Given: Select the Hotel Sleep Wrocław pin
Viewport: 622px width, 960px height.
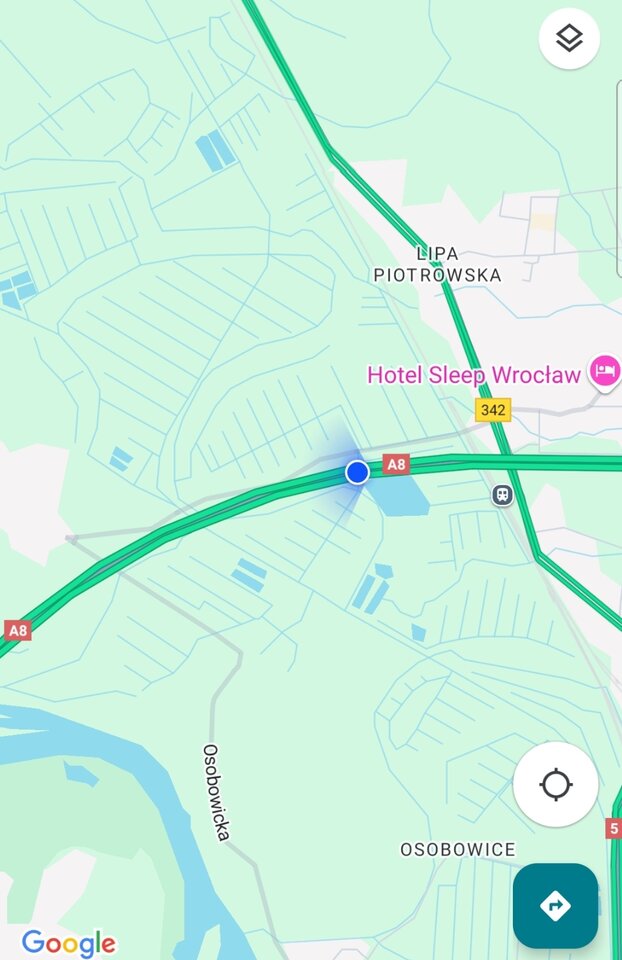Looking at the screenshot, I should click(x=604, y=373).
